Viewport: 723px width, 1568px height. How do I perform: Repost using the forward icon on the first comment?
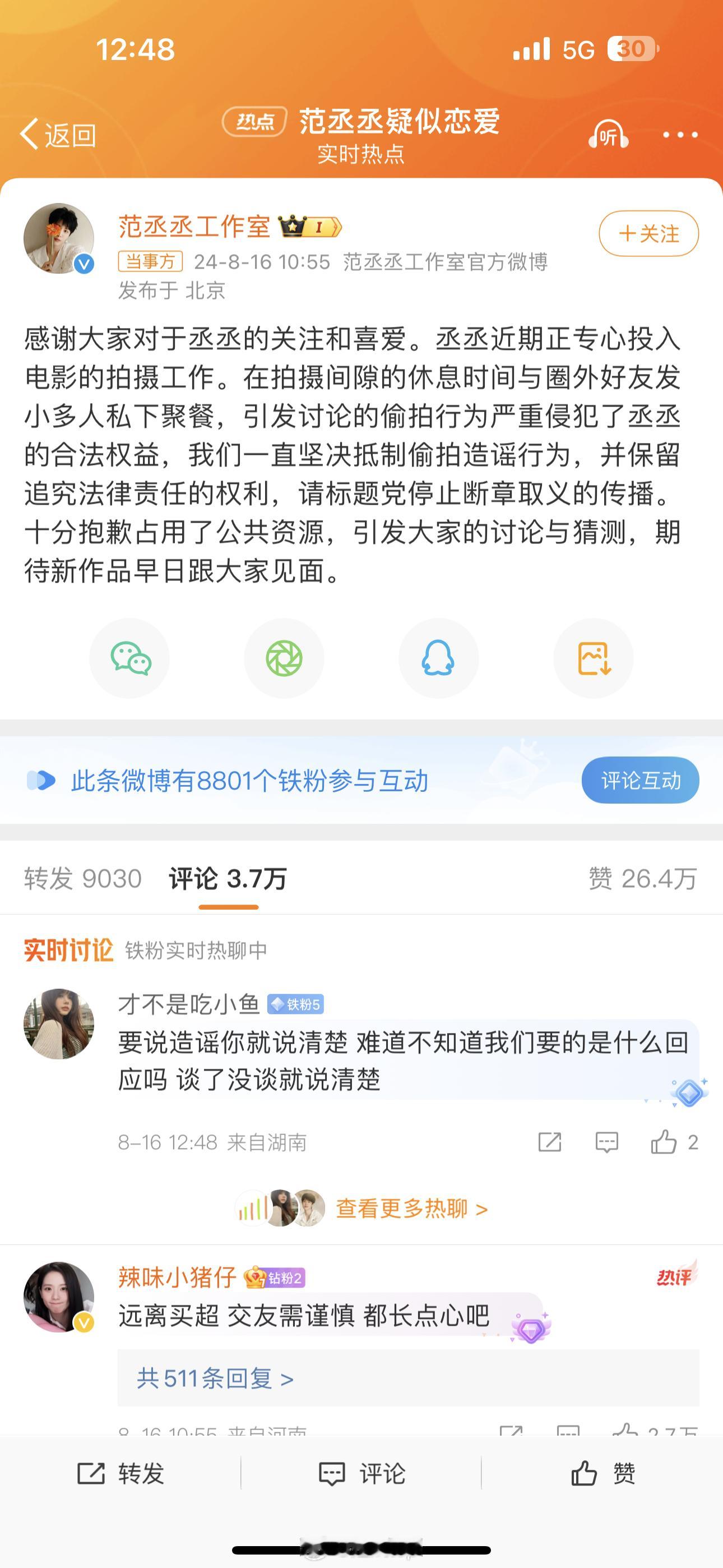551,1142
